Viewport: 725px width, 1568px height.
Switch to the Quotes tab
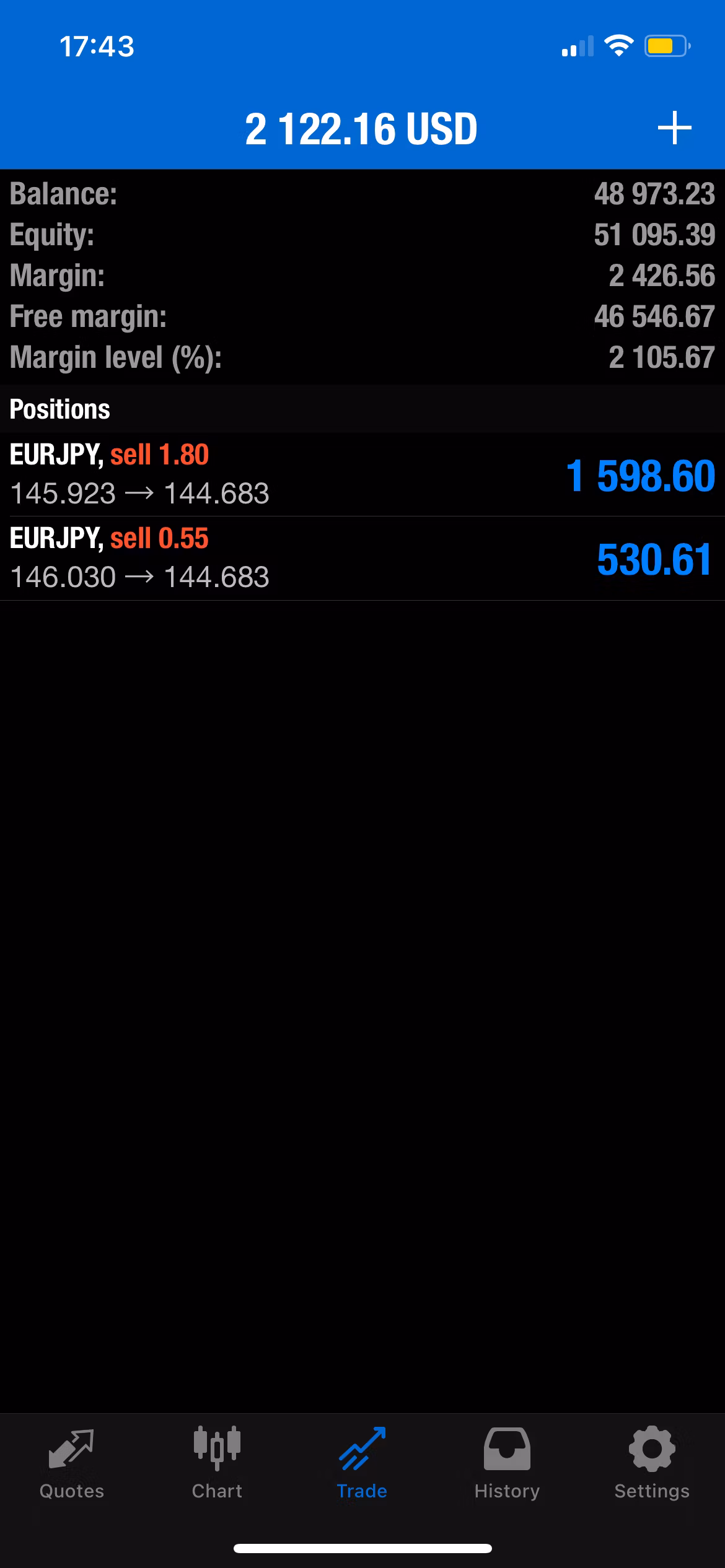(72, 1464)
